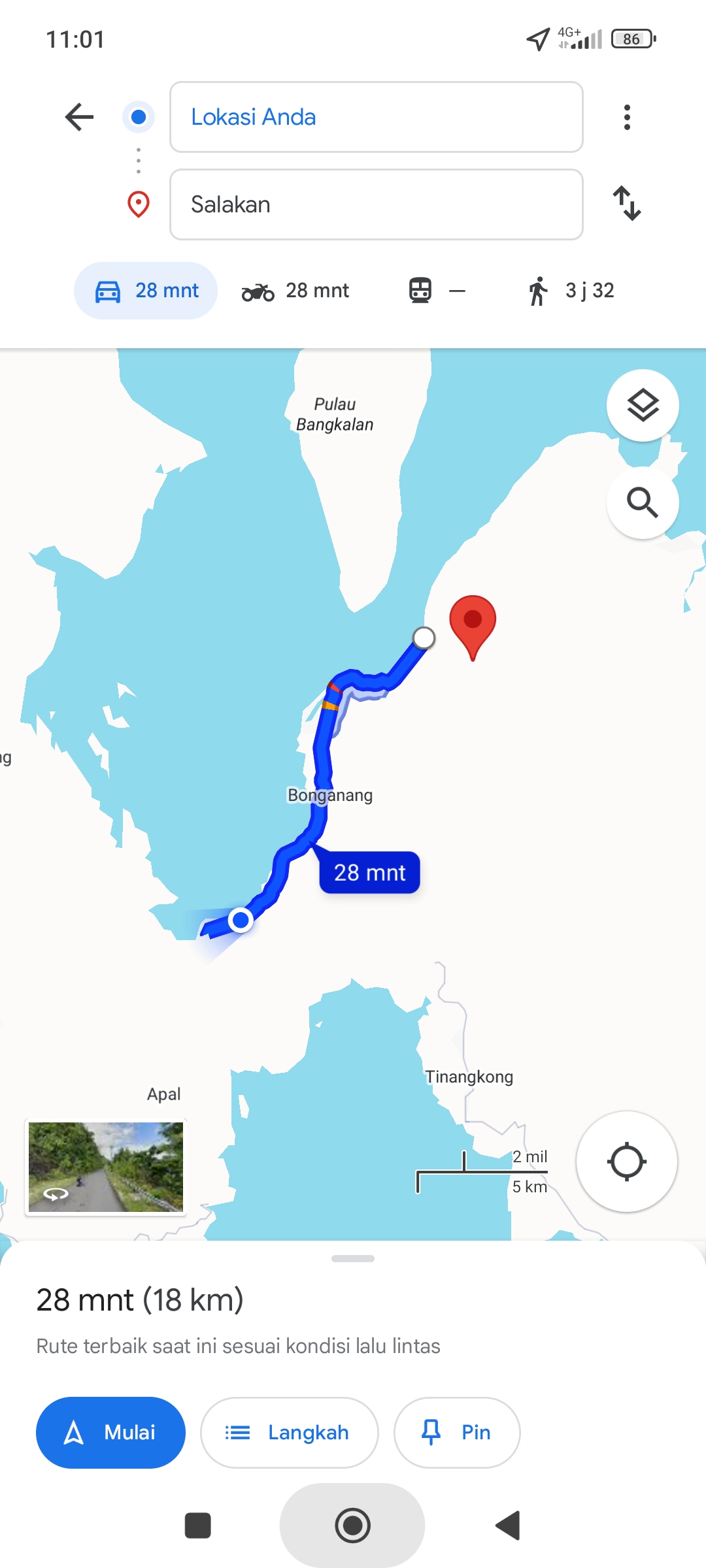This screenshot has width=706, height=1568.
Task: Swap start and destination locations
Action: coord(627,203)
